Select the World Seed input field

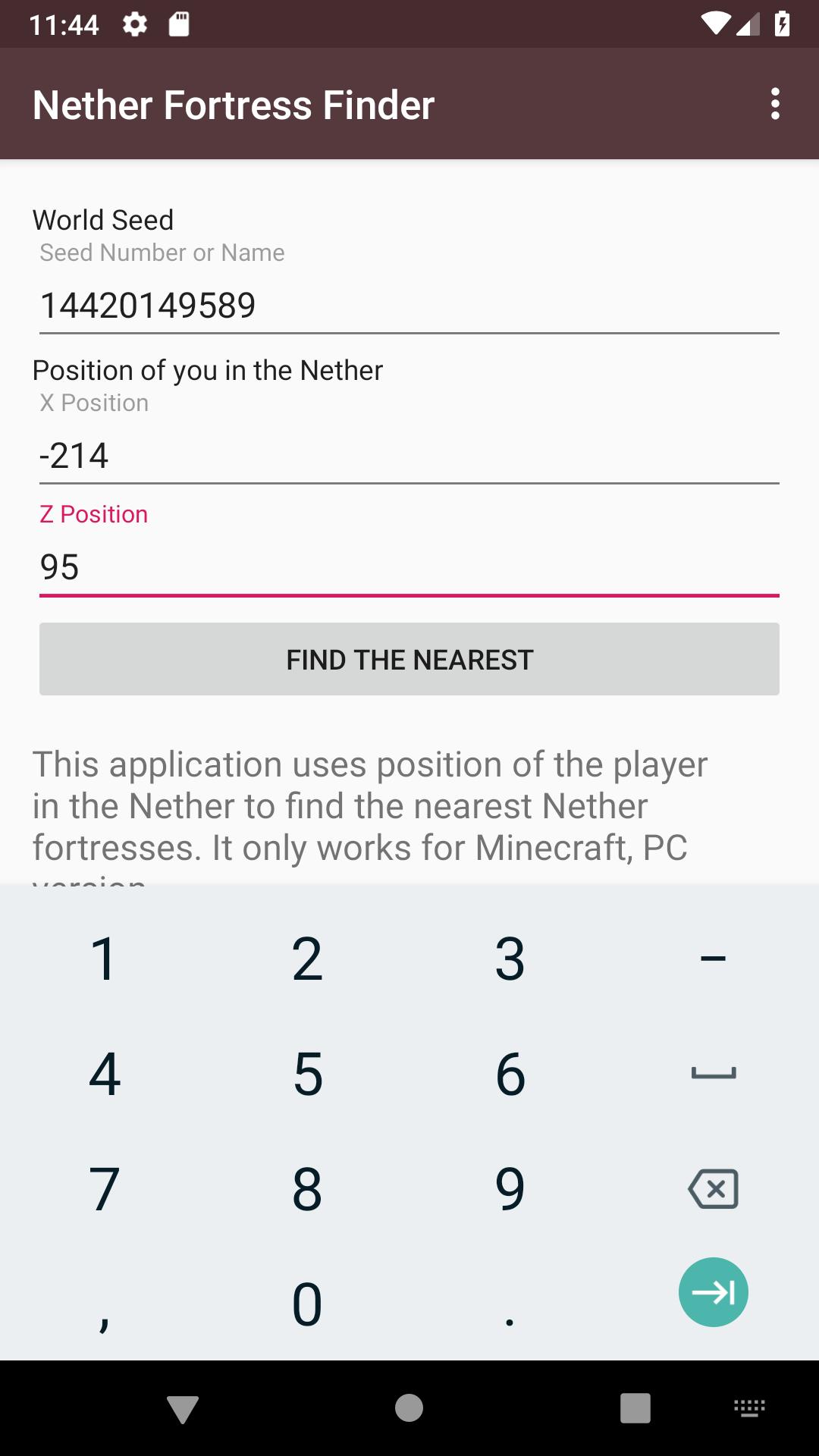[409, 306]
